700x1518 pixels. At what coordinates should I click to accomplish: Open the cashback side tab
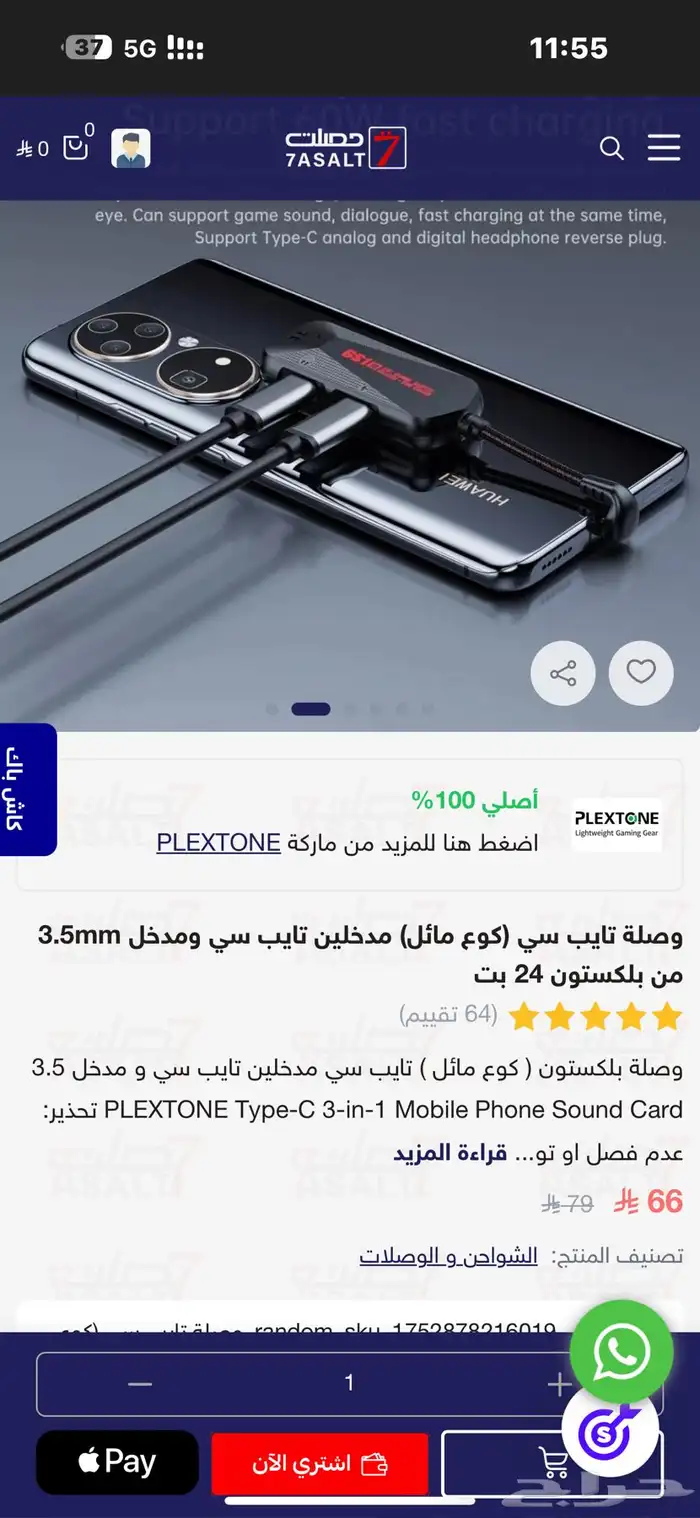(x=27, y=788)
